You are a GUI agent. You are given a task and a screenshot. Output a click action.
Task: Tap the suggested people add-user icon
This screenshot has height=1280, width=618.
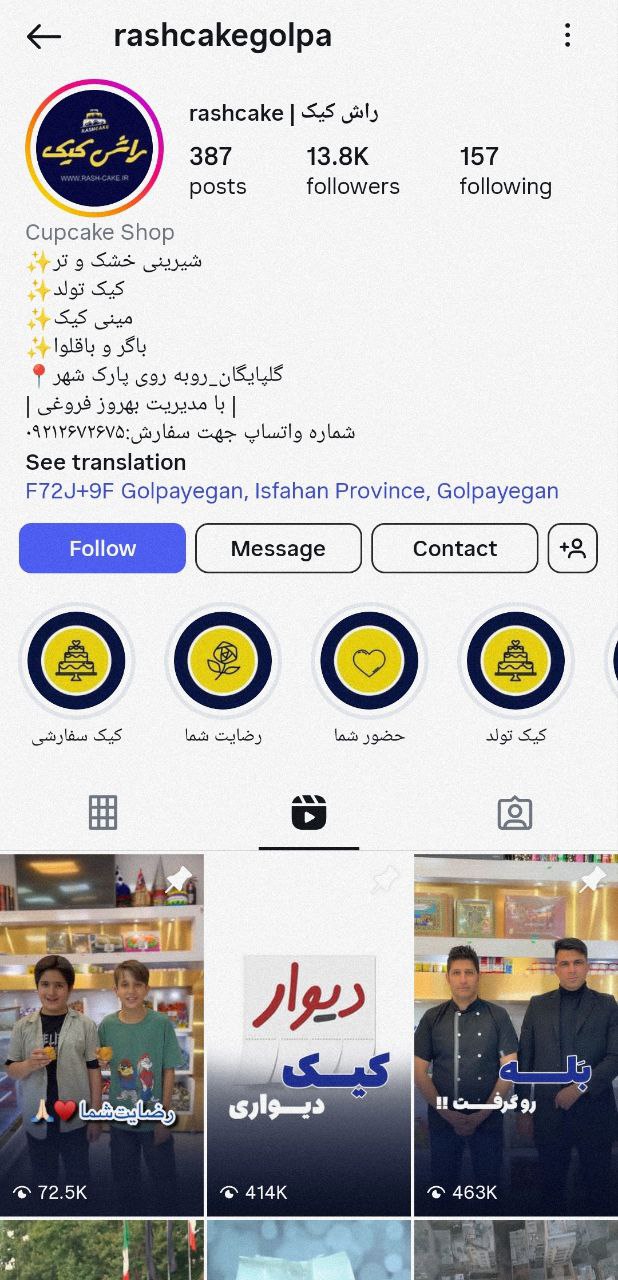coord(573,548)
